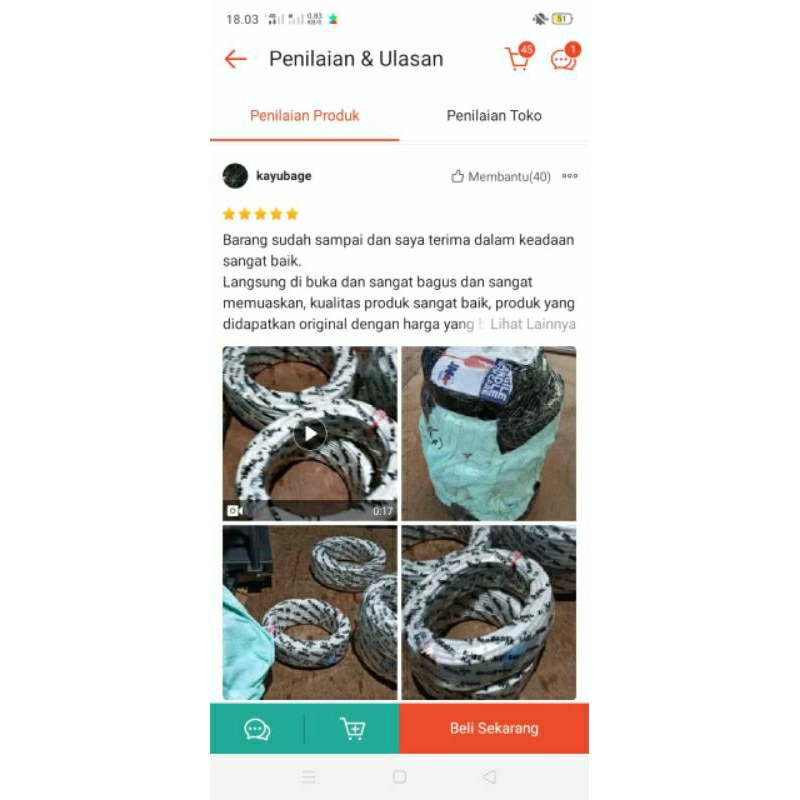This screenshot has height=800, width=800.
Task: Open the photo of three coils on the ground
Action: point(310,612)
